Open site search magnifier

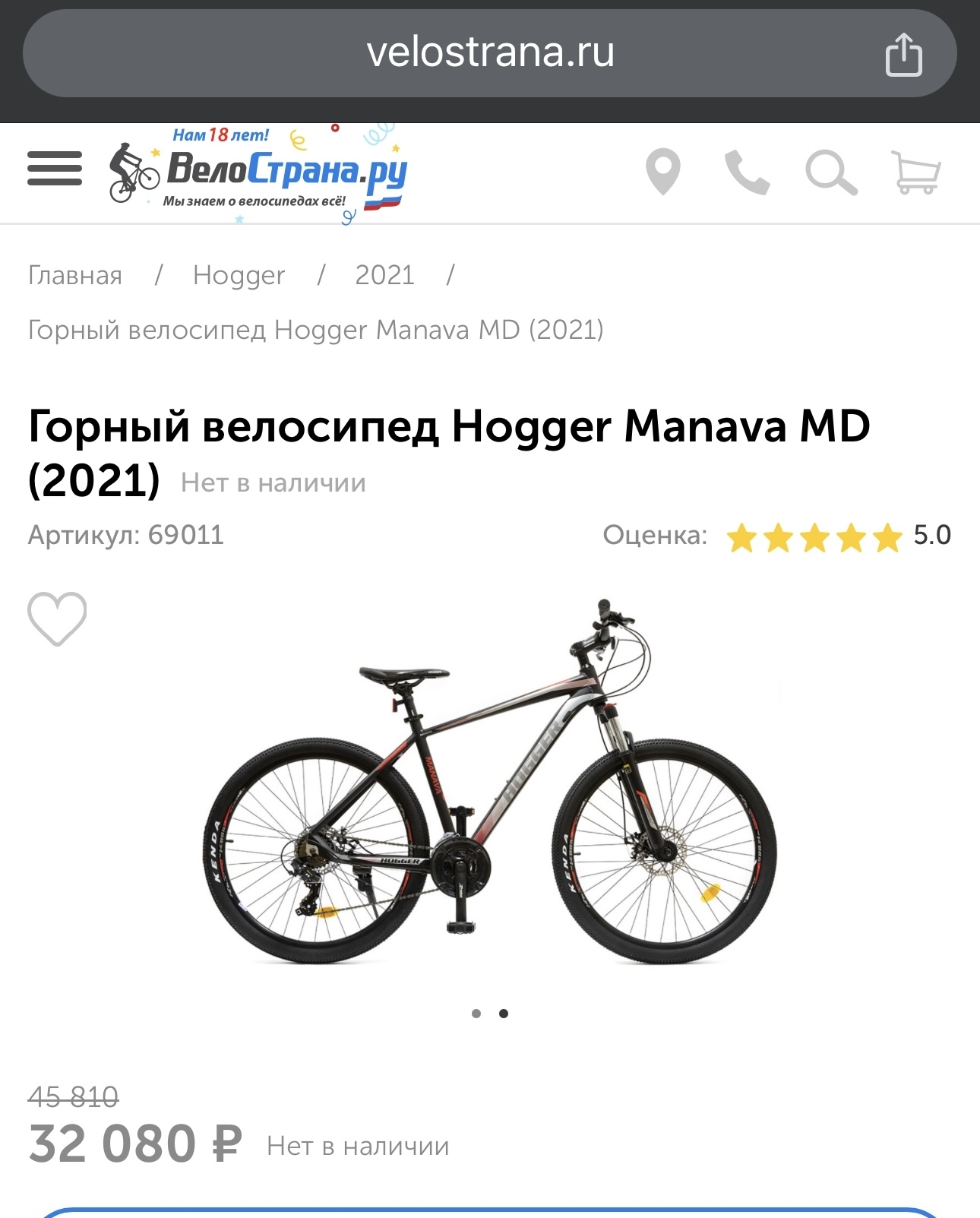[x=831, y=172]
